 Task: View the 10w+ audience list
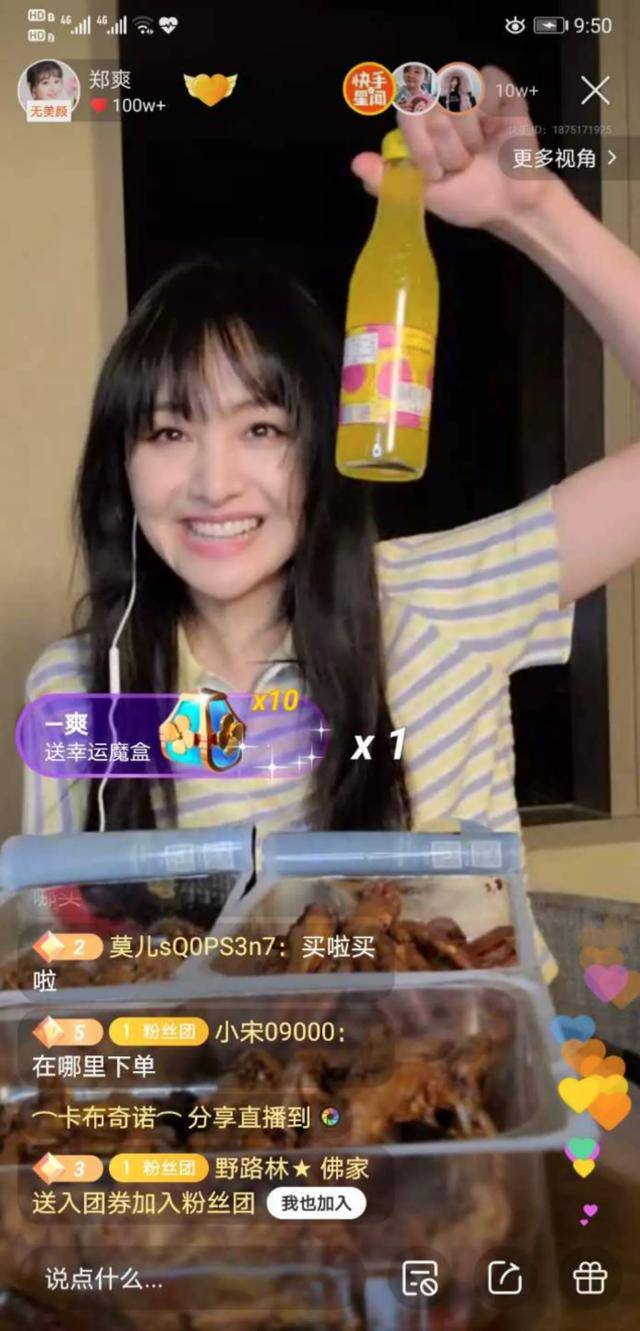[x=517, y=90]
